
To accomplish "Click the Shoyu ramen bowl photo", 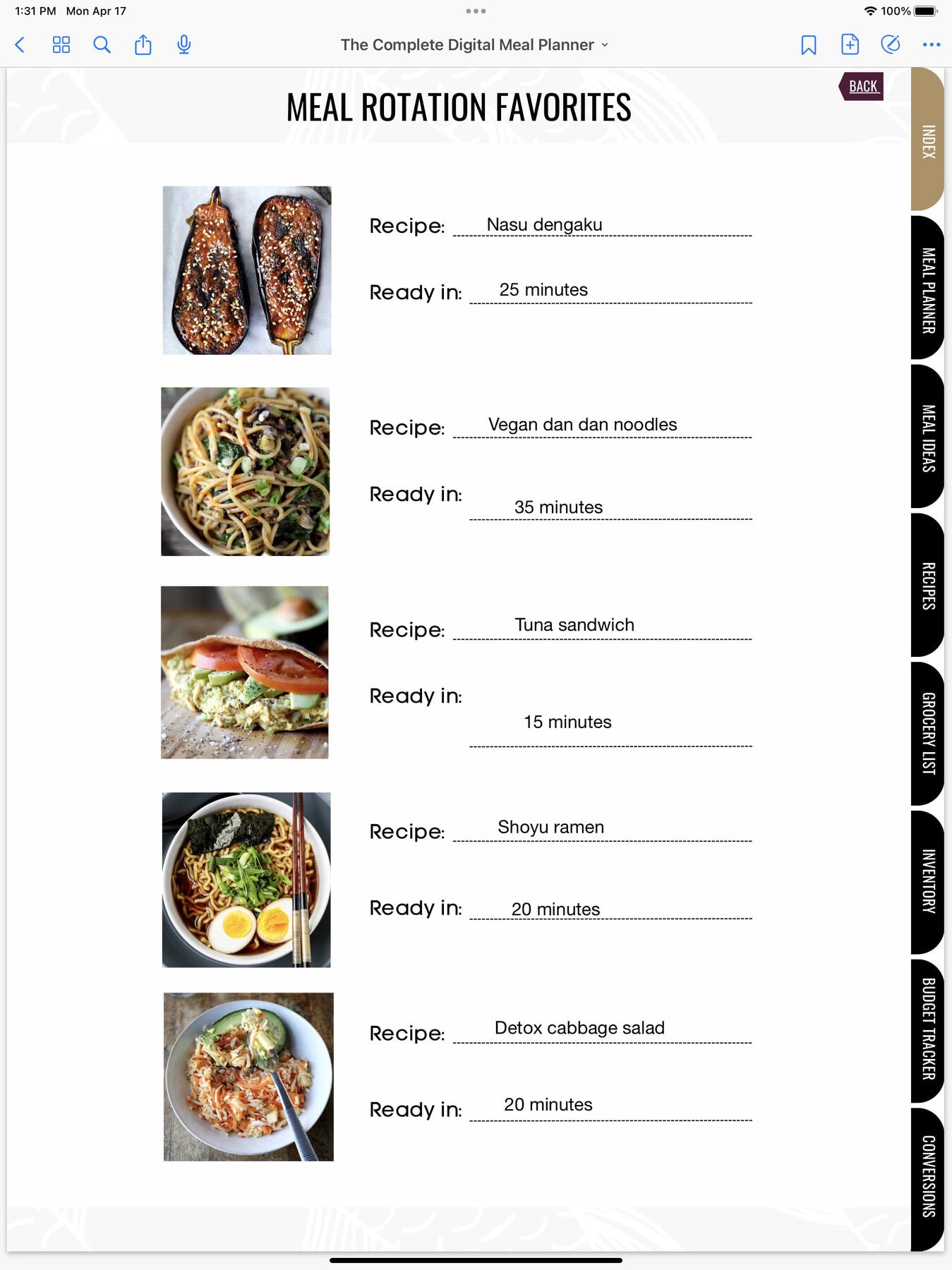I will point(245,881).
